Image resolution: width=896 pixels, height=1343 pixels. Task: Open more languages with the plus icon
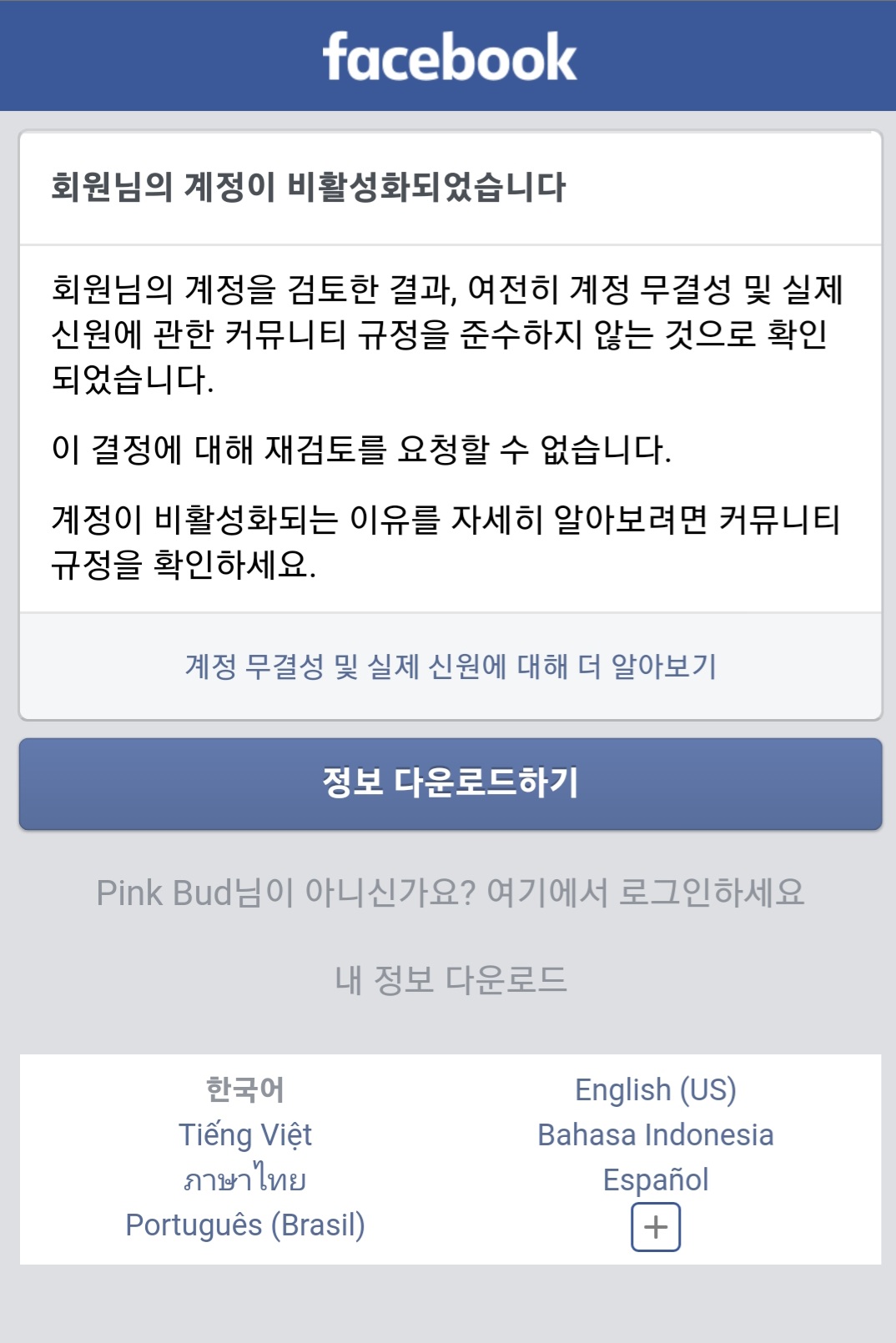656,1226
